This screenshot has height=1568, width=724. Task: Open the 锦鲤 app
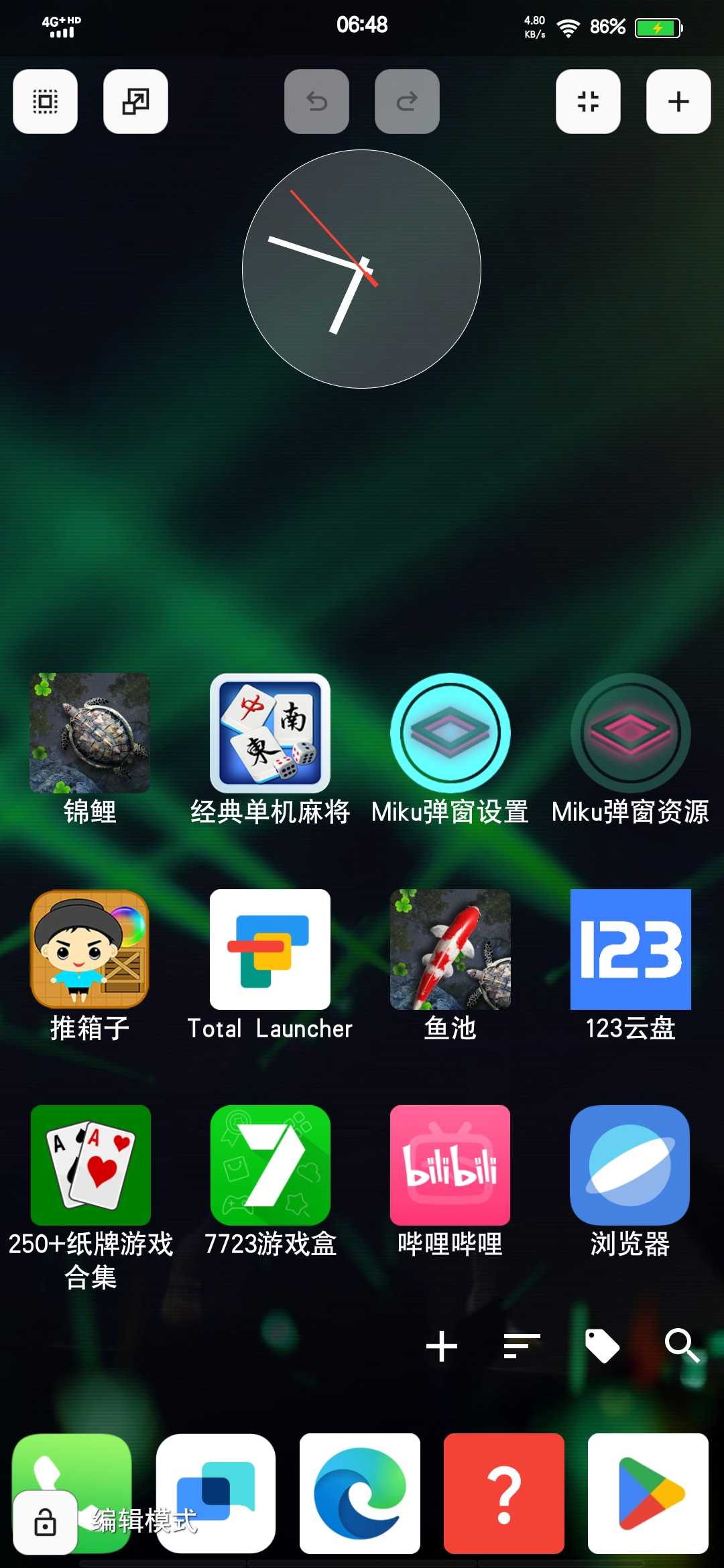point(90,733)
